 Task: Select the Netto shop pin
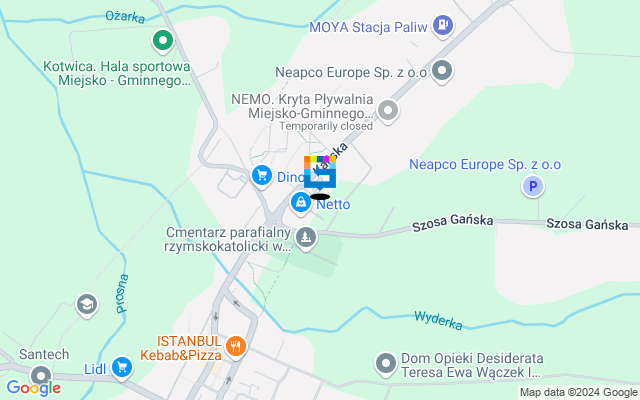coord(300,203)
